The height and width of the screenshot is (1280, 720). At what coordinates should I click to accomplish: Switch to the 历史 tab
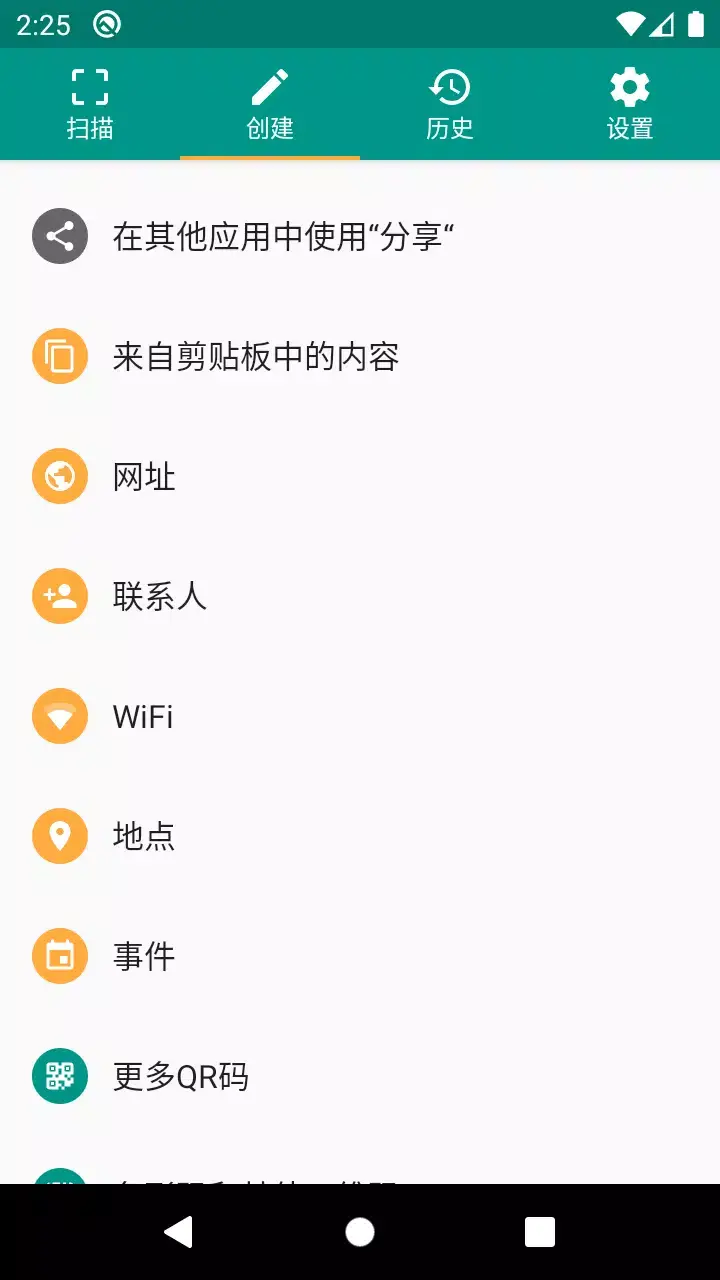(449, 104)
